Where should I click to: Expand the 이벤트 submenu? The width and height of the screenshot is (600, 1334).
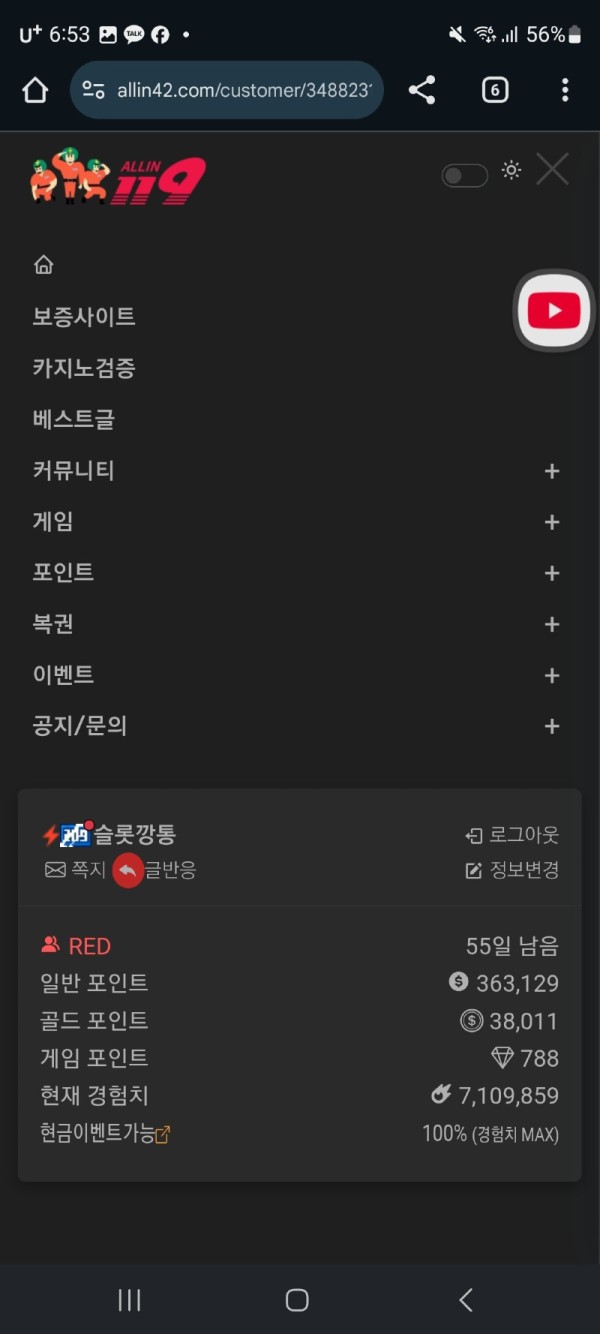click(x=551, y=676)
